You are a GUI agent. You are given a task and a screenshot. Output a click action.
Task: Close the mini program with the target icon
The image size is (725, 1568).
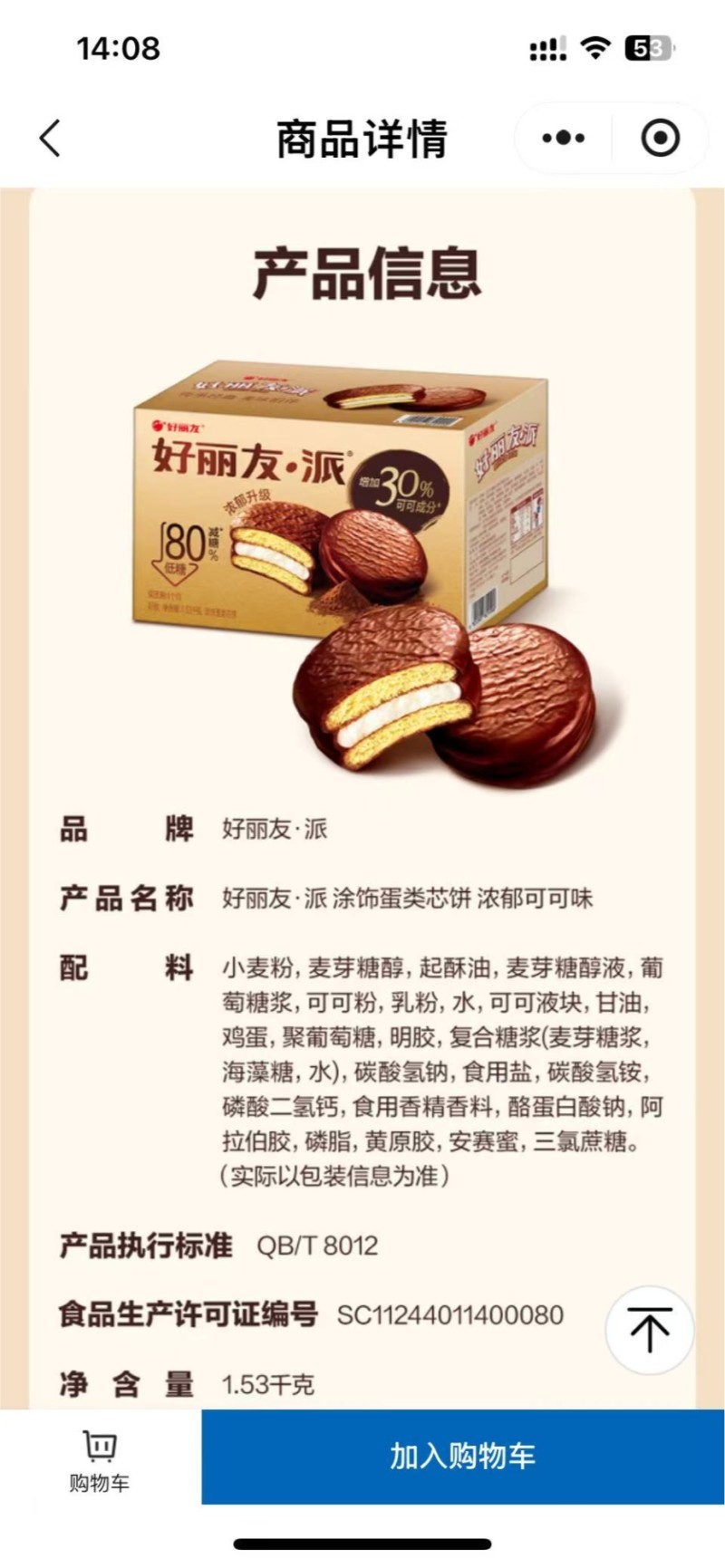[660, 139]
